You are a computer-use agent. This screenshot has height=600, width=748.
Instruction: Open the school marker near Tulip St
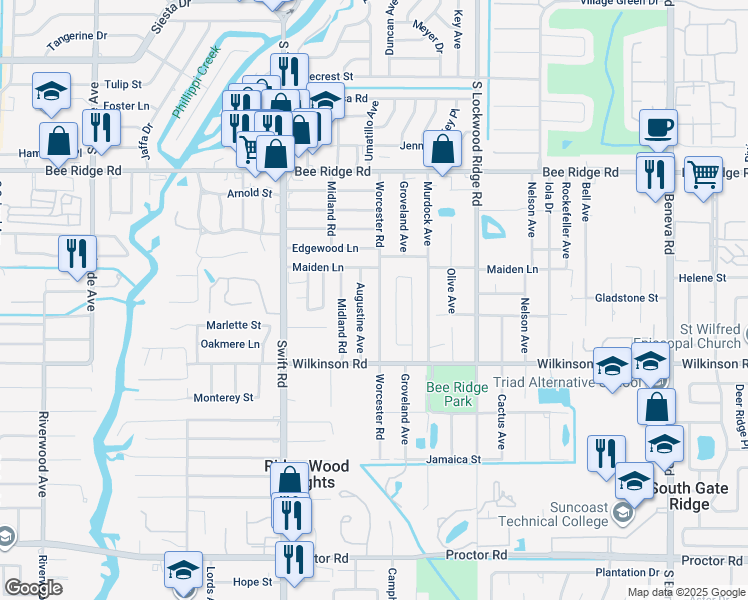[50, 92]
